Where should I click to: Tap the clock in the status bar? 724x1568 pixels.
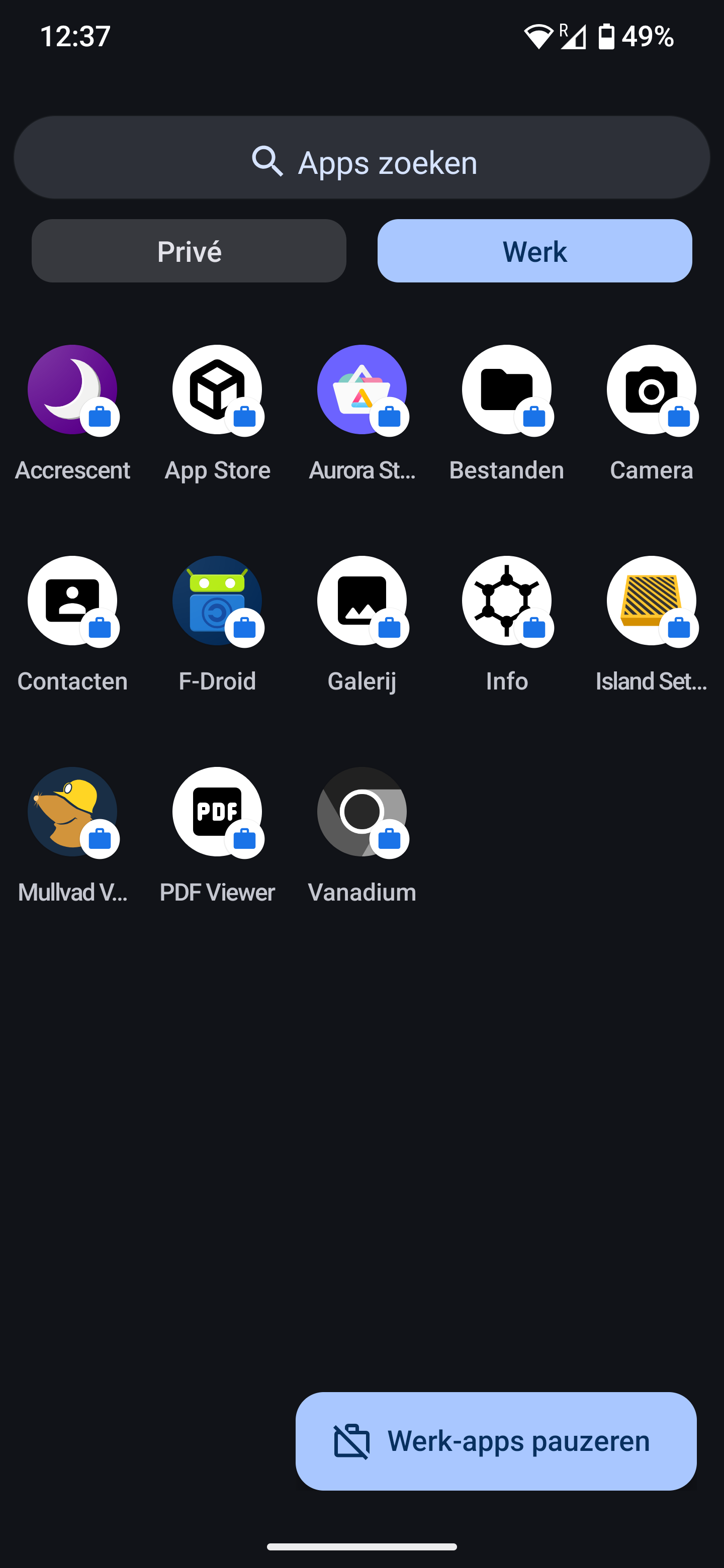click(77, 37)
